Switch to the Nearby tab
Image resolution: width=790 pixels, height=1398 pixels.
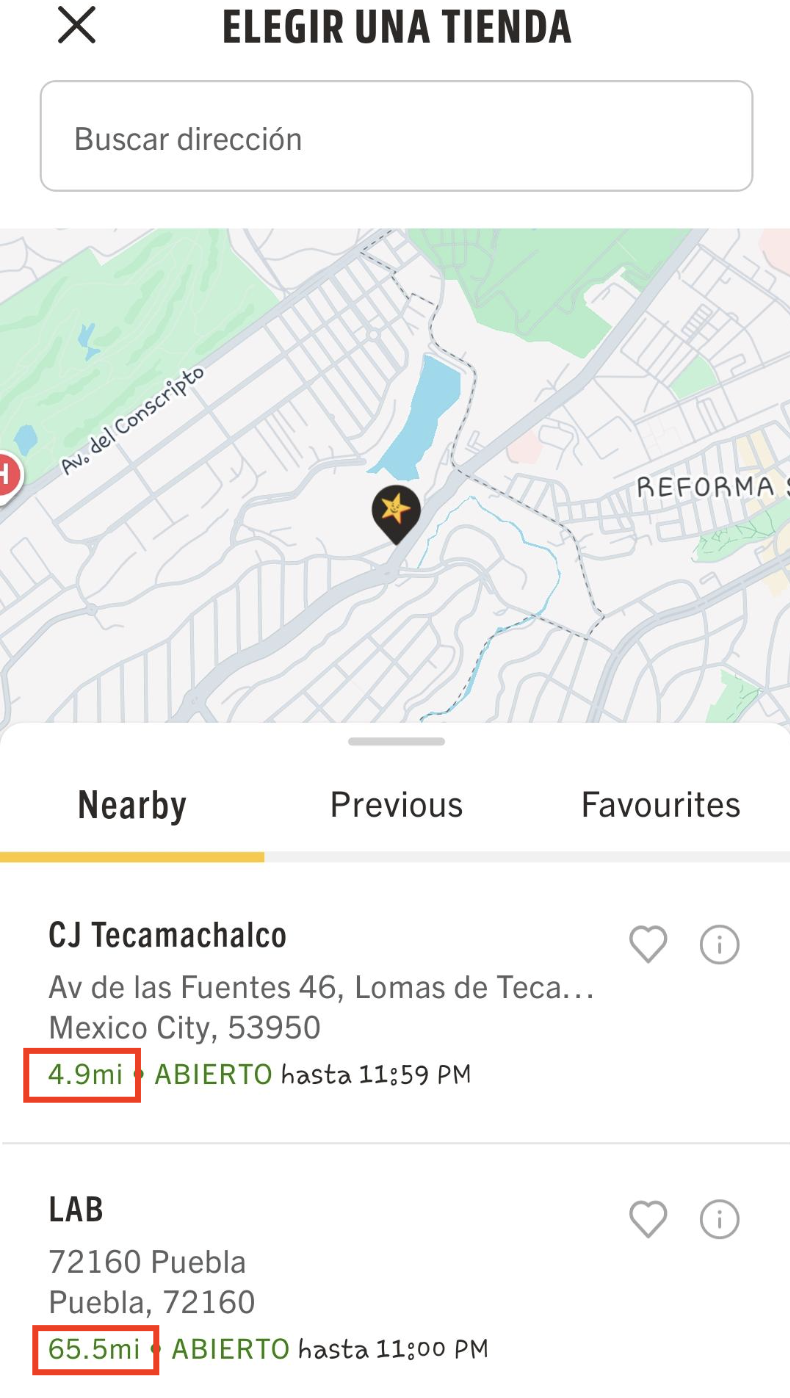click(x=132, y=805)
